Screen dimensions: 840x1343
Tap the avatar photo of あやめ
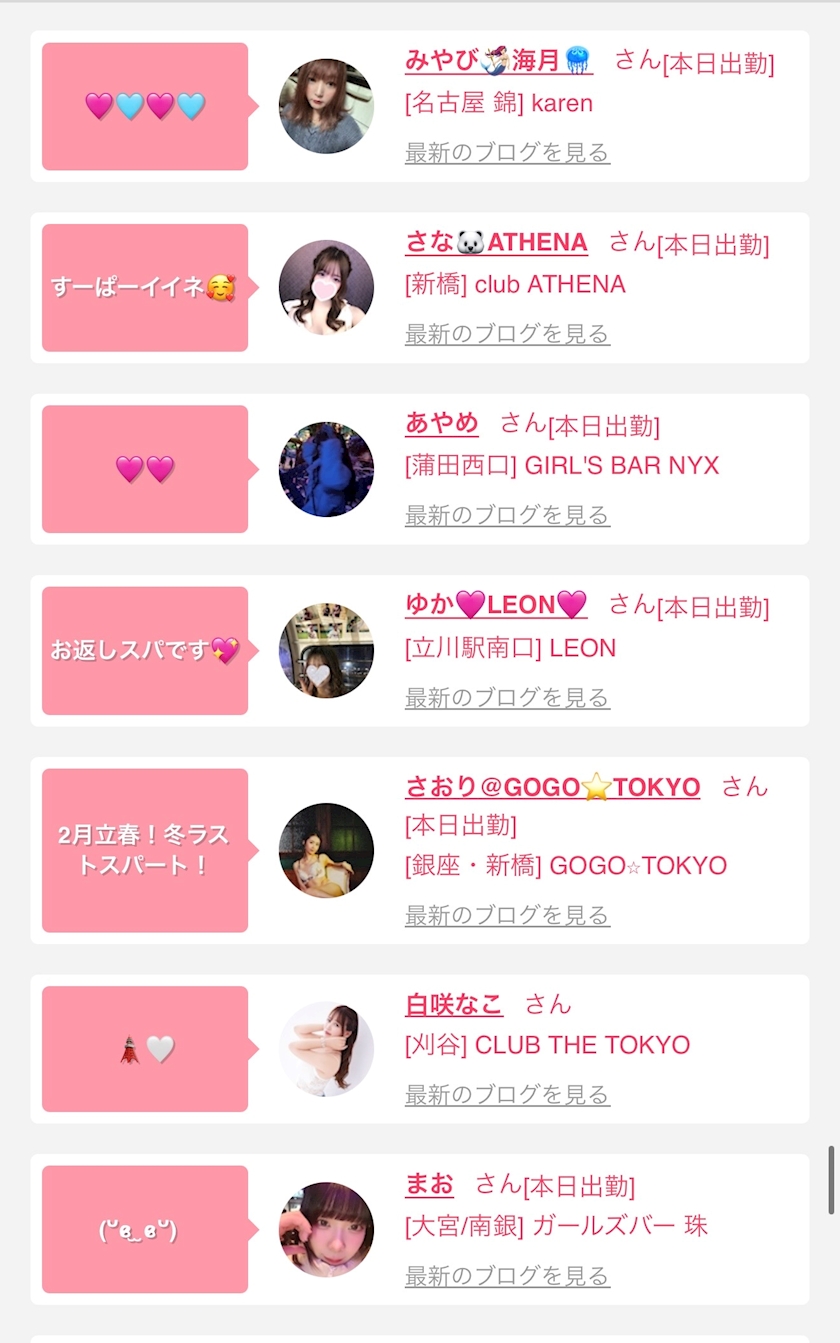tap(326, 469)
